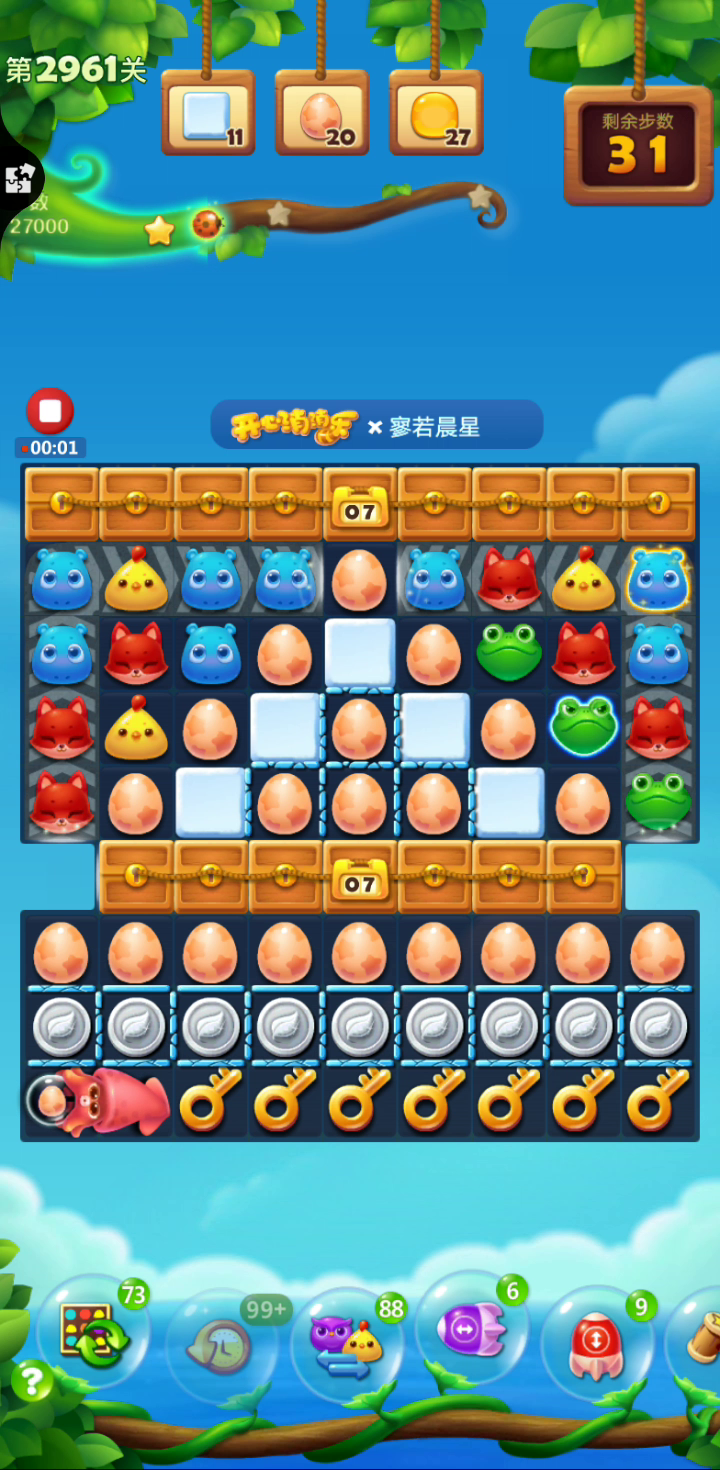
Task: Tap the red fish carrying an egg
Action: click(97, 1101)
